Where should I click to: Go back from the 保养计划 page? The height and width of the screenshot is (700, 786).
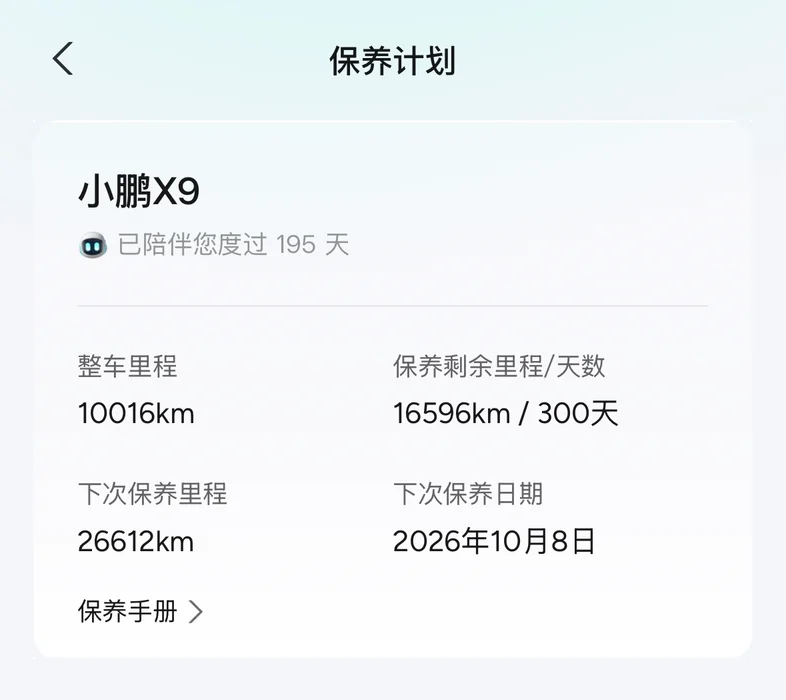tap(63, 59)
